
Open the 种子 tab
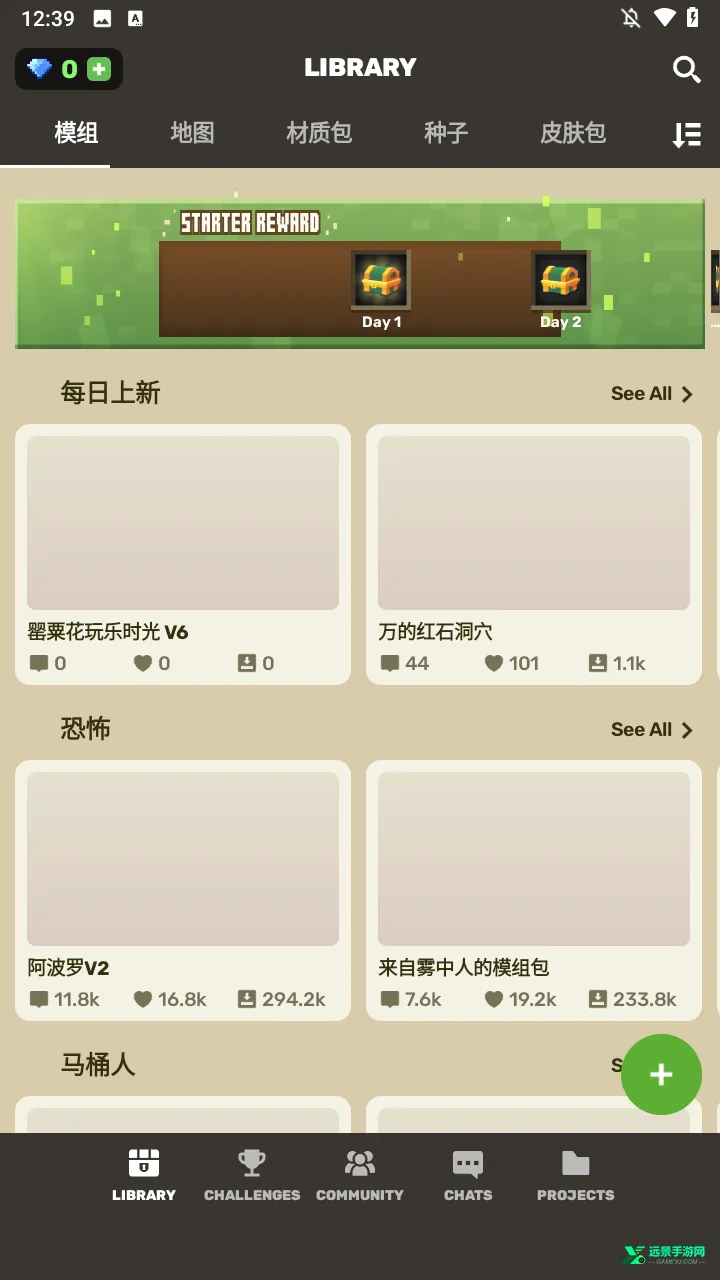pos(445,133)
